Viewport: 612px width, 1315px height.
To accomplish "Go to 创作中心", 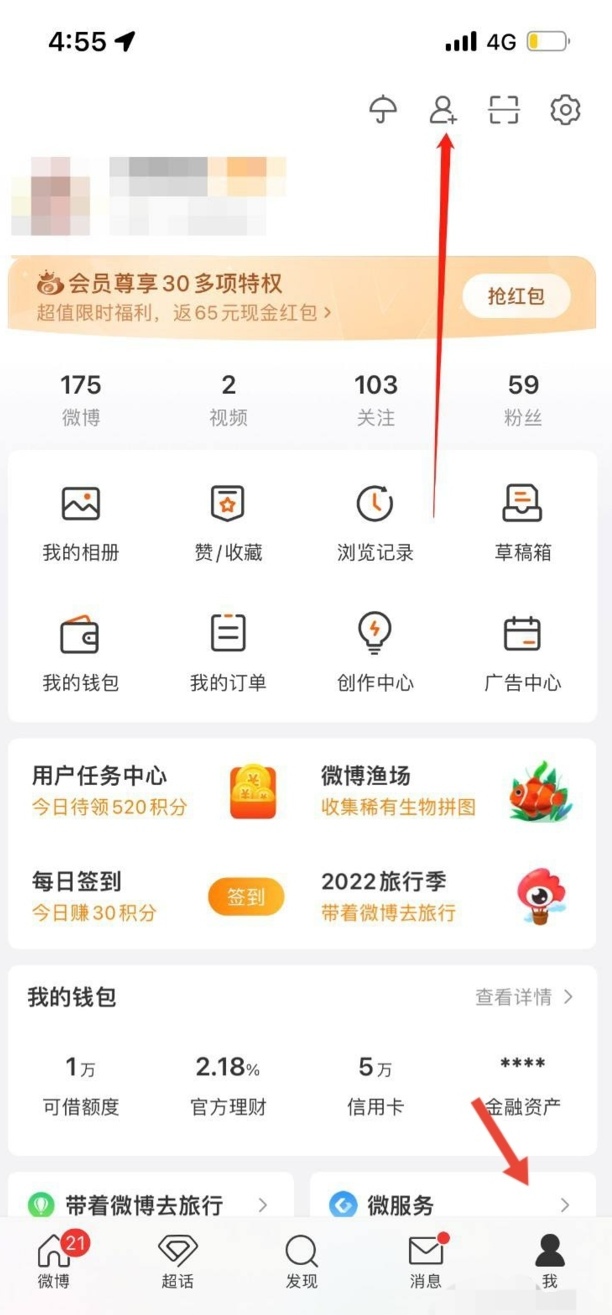I will pos(375,654).
